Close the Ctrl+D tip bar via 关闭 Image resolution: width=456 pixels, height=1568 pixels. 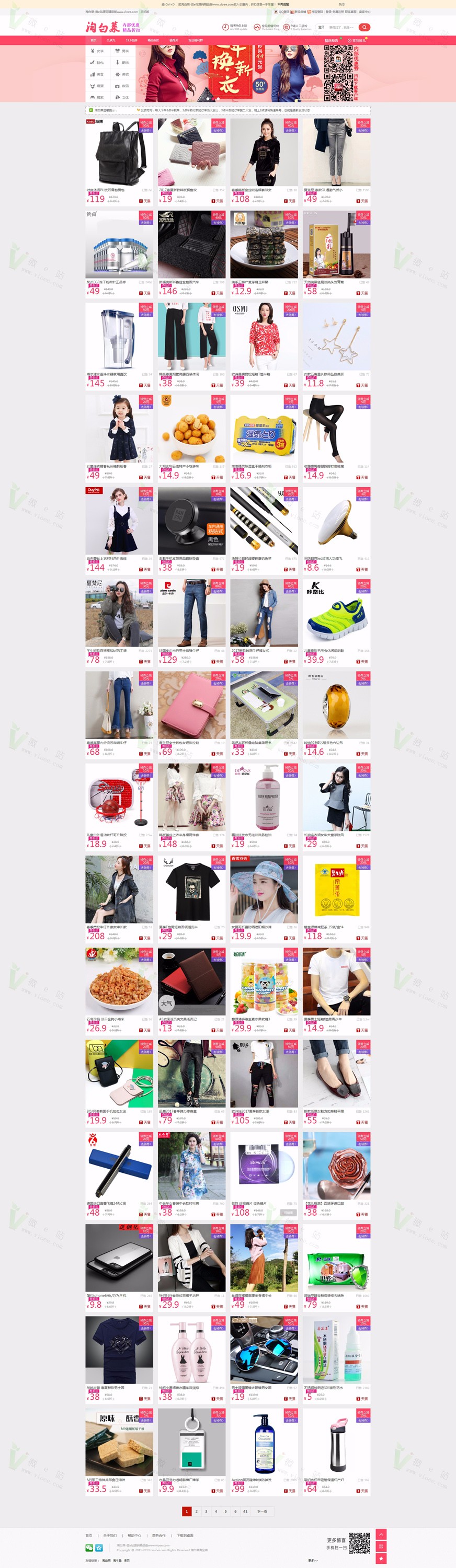point(341,4)
